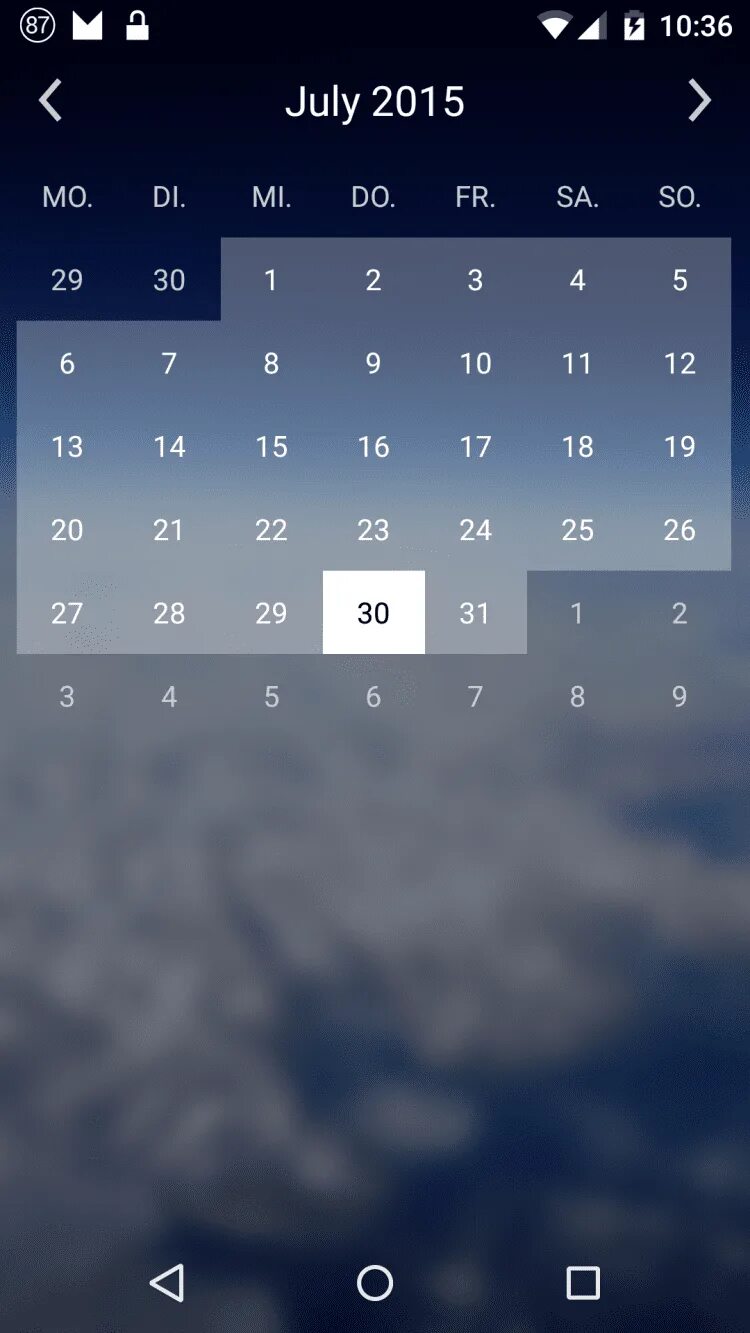Pick July 27
The image size is (750, 1333).
(67, 612)
